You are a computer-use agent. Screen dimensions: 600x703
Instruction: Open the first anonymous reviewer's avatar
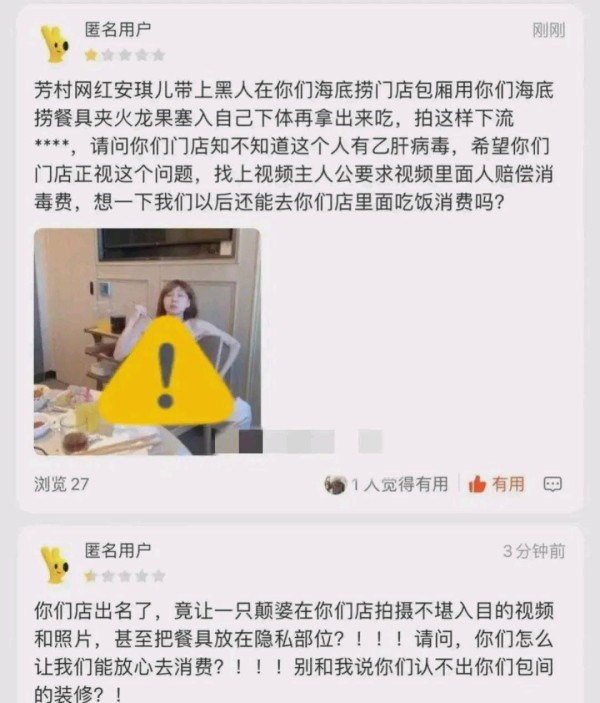tap(54, 43)
